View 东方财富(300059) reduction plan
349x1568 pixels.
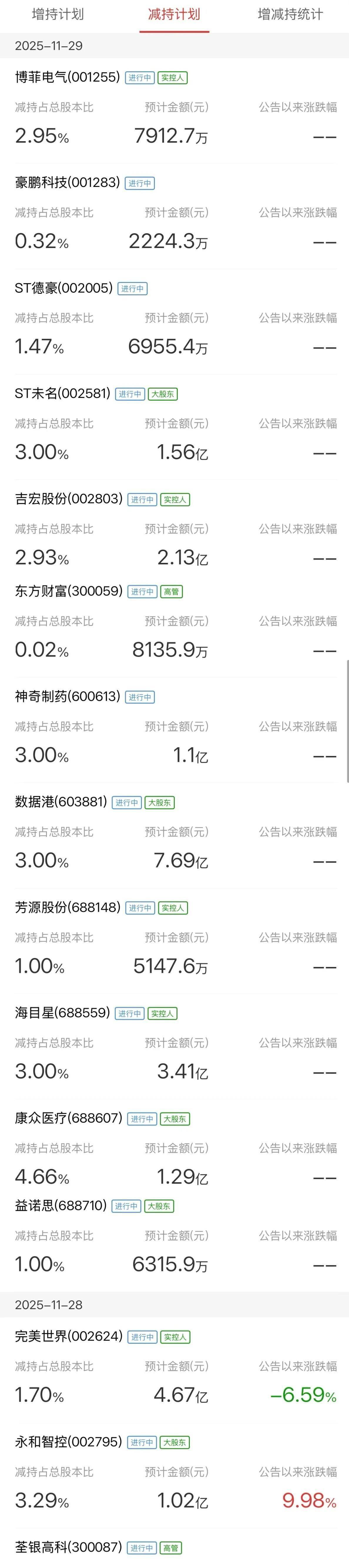69,591
